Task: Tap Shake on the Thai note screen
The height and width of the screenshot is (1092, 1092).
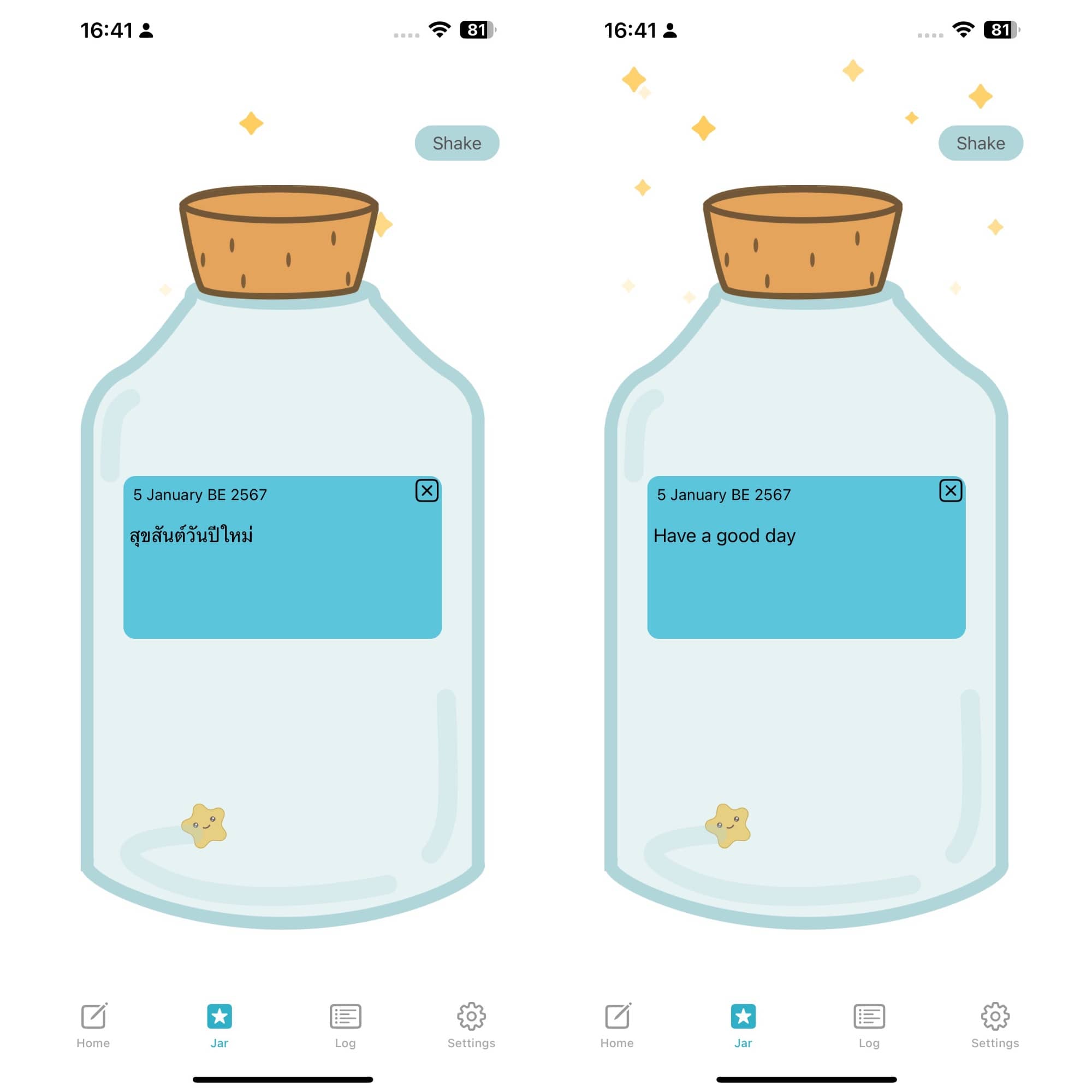Action: point(456,143)
